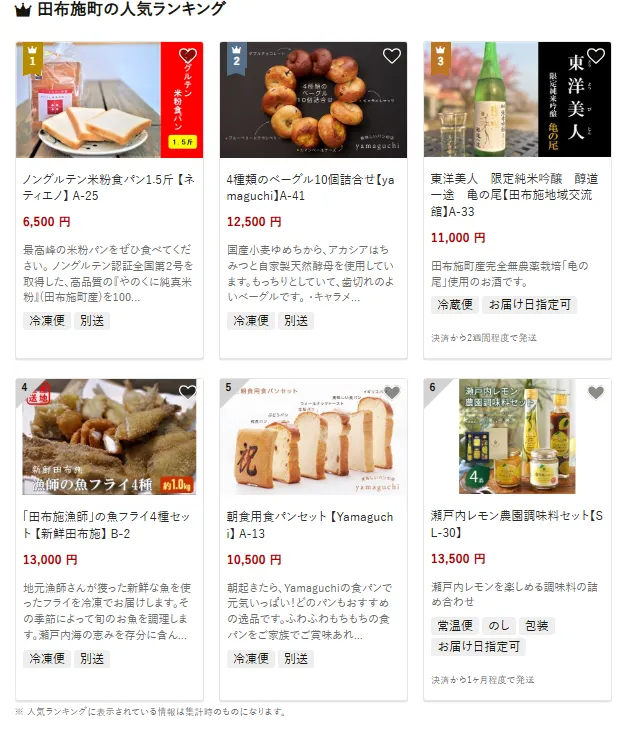This screenshot has height=730, width=624.
Task: Favorite the ノングルテン米粉食パン item
Action: (187, 56)
